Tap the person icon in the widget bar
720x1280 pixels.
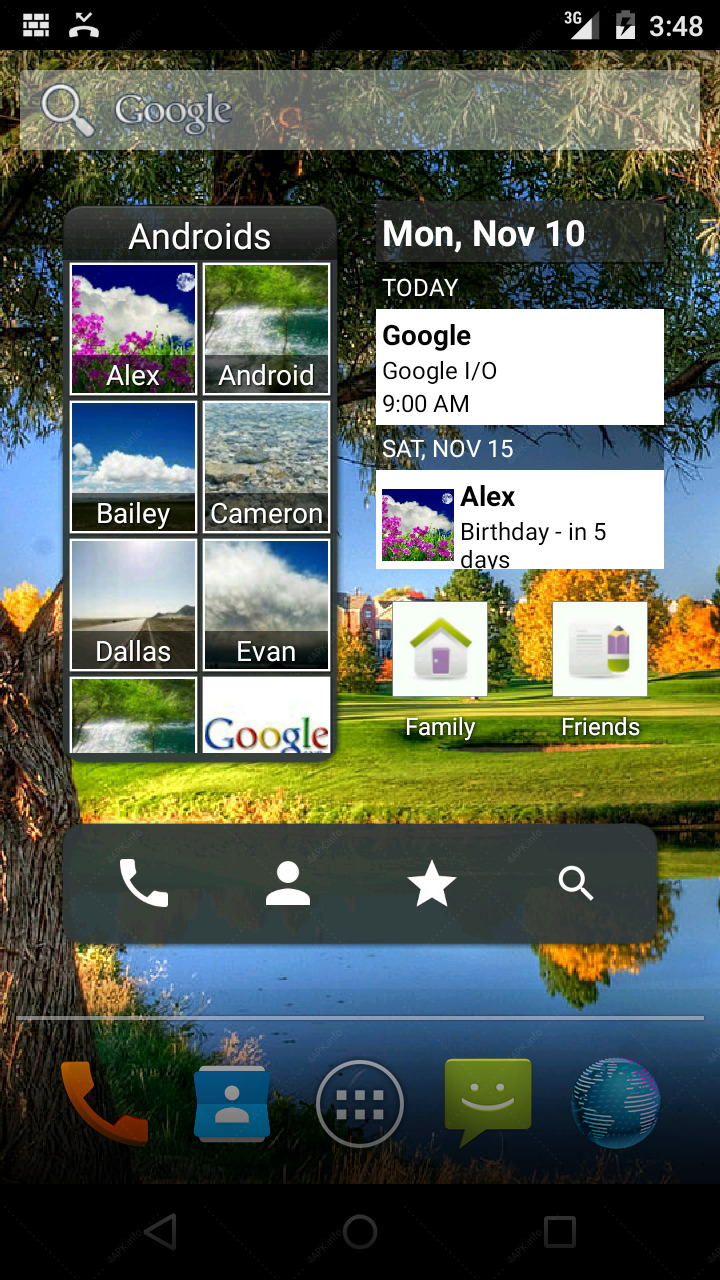click(288, 884)
